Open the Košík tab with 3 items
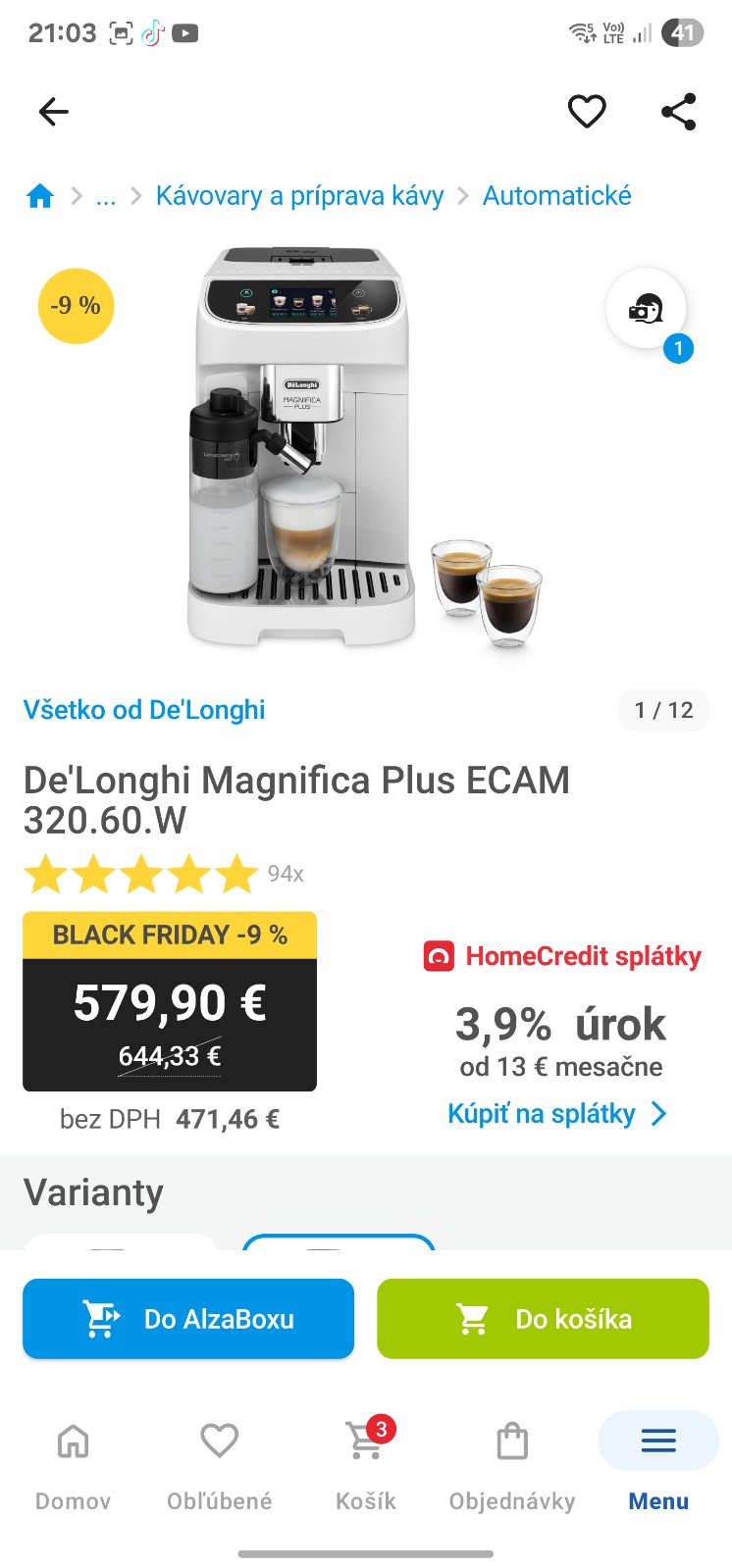This screenshot has width=732, height=1568. pyautogui.click(x=366, y=1461)
